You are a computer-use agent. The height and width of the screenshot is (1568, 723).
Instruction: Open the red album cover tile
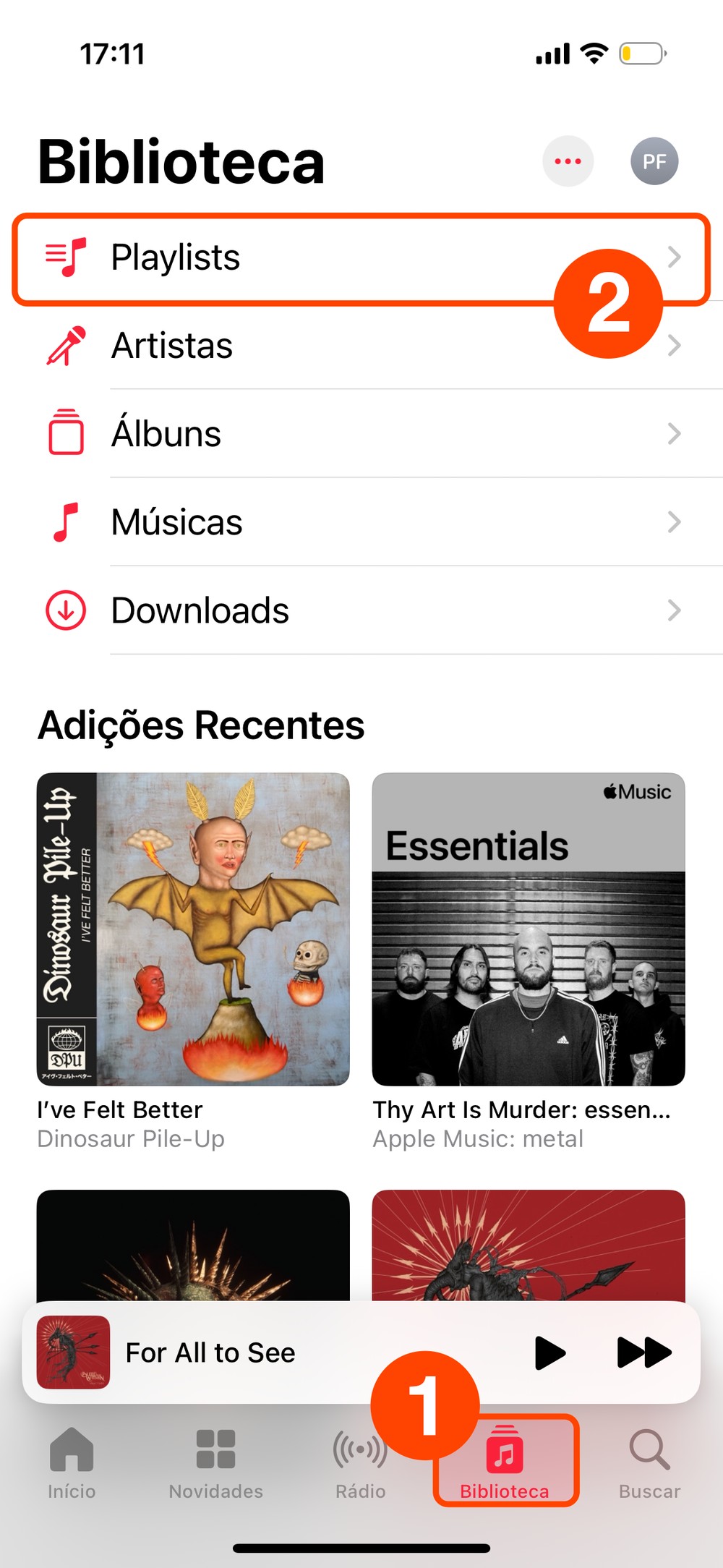point(529,1245)
